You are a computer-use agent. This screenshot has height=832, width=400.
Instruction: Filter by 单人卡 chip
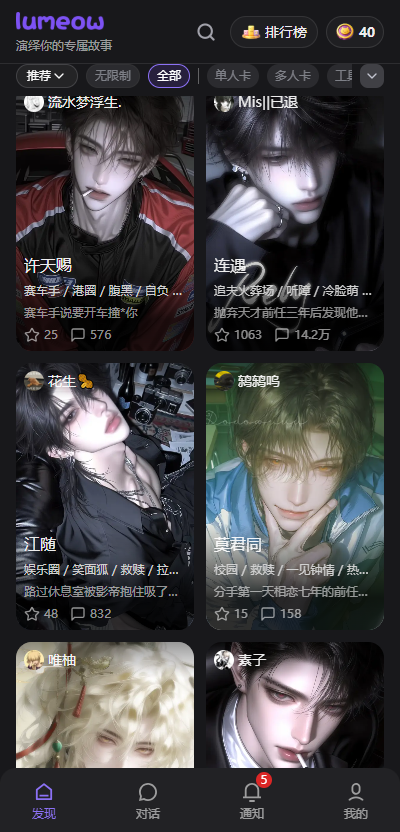(x=233, y=76)
